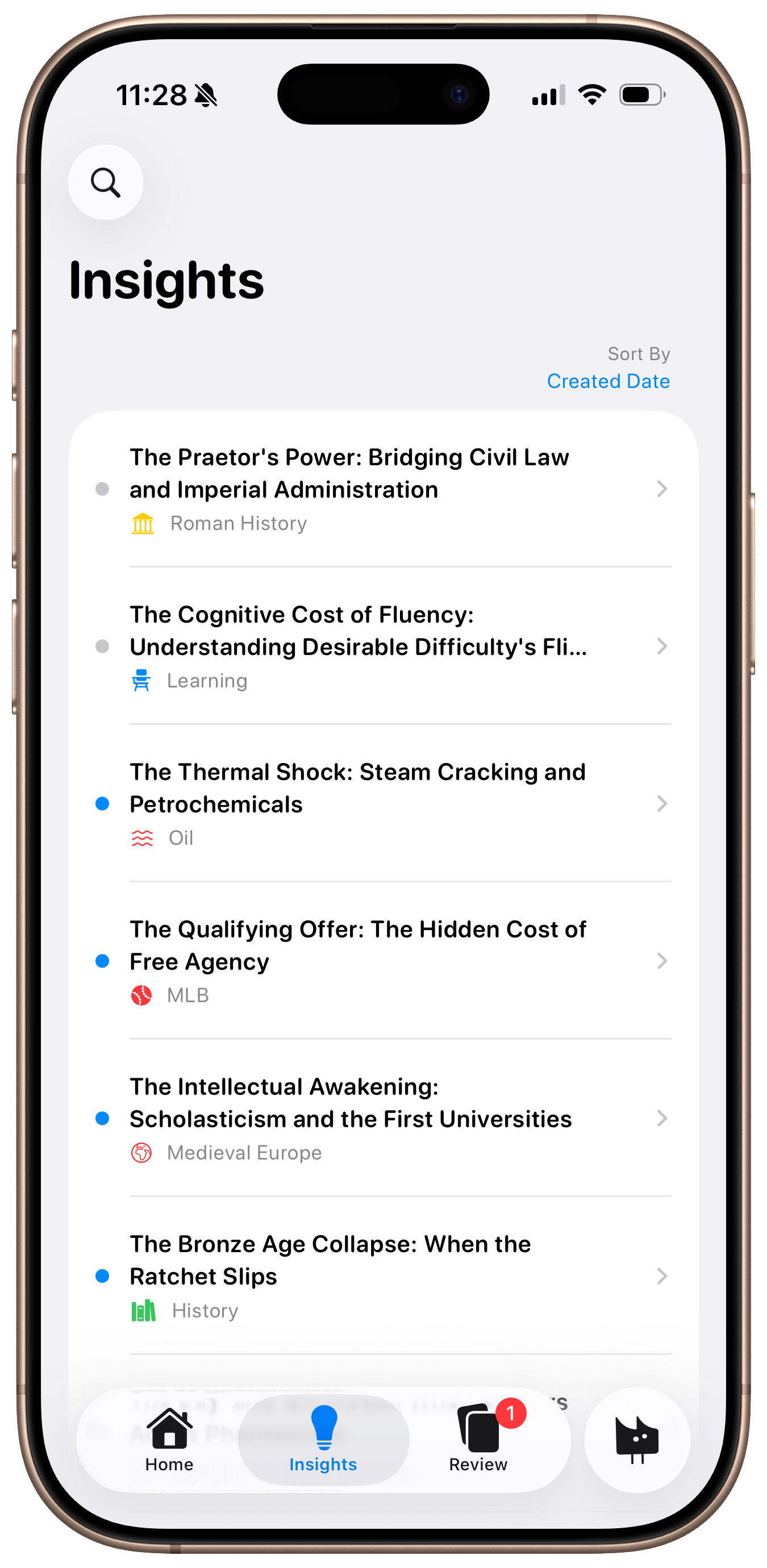
Task: Toggle the unread dot on Bronze Age Collapse
Action: pyautogui.click(x=103, y=1275)
